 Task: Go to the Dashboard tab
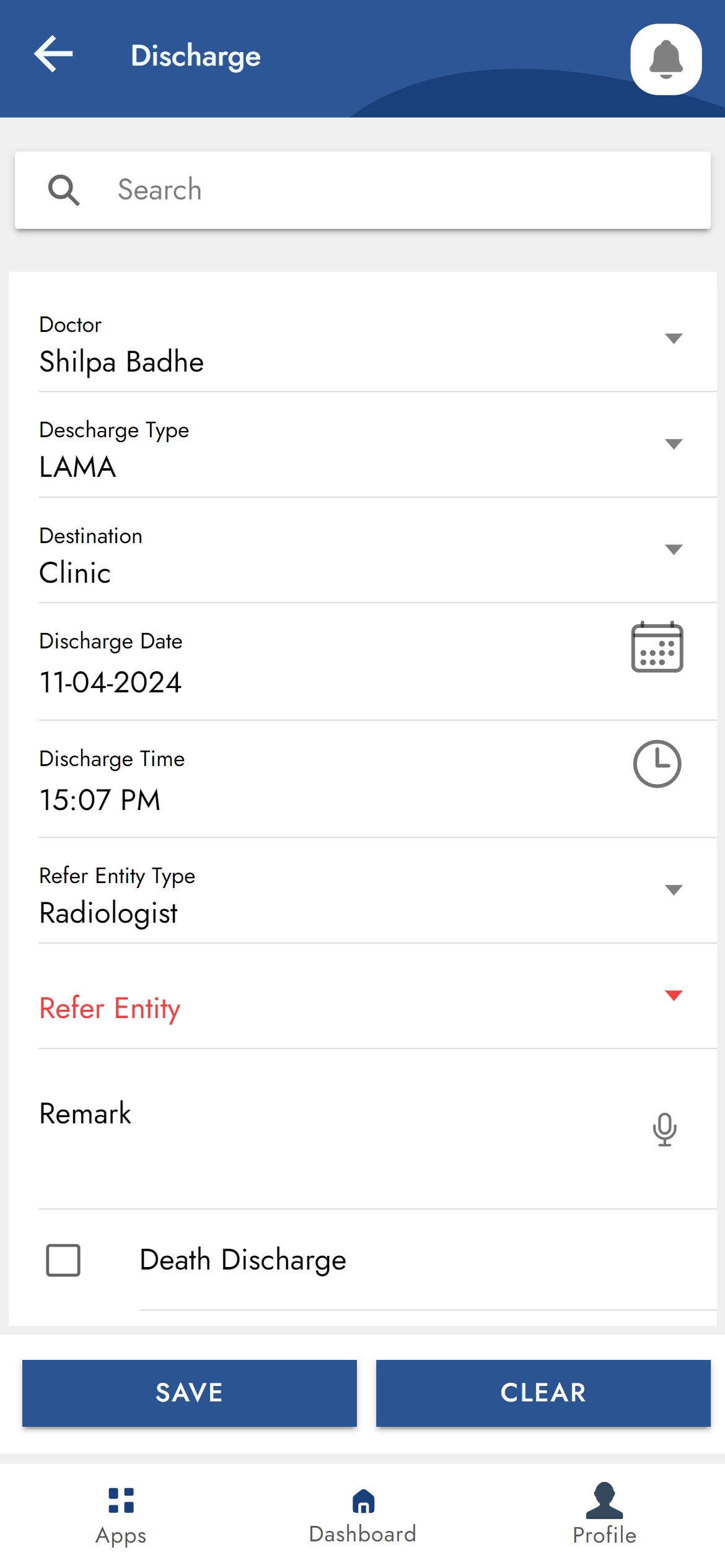point(362,1515)
